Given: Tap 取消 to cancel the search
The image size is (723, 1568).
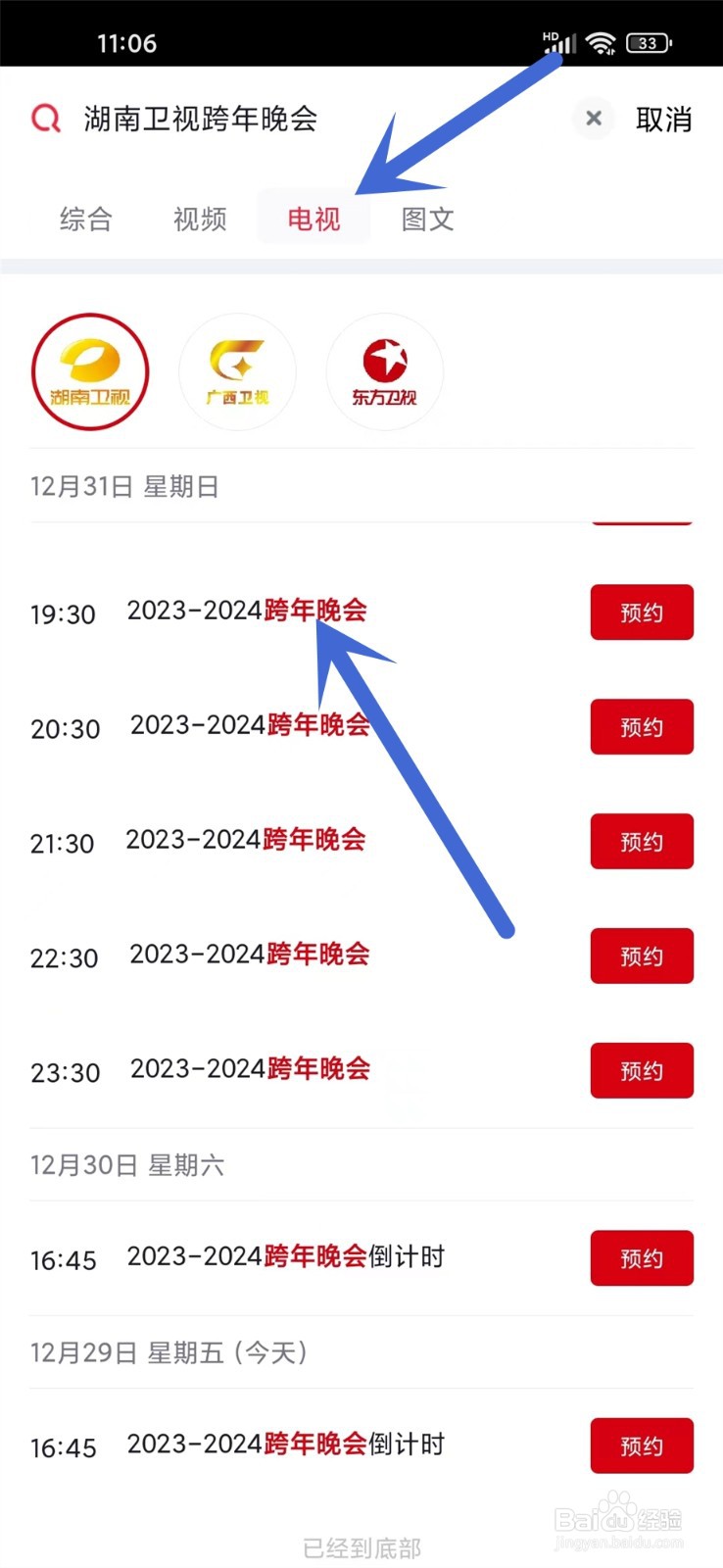Looking at the screenshot, I should pos(663,120).
